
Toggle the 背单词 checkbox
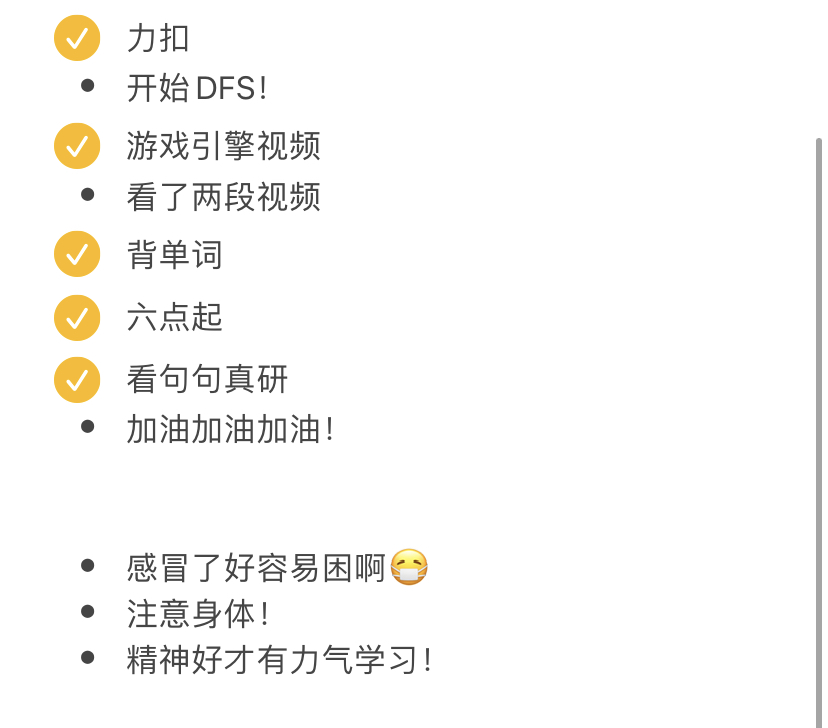77,254
